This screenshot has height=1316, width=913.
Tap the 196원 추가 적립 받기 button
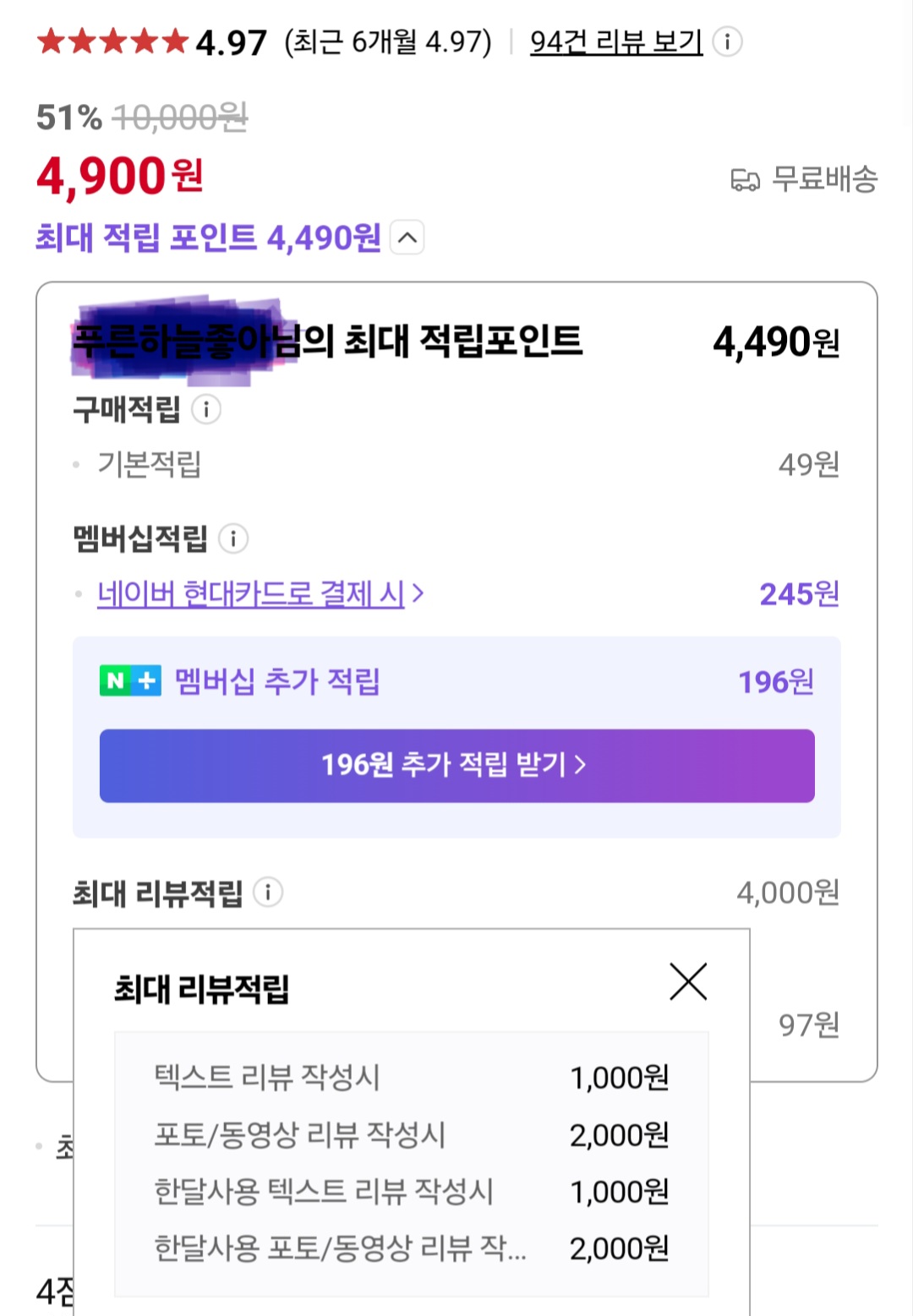click(456, 766)
